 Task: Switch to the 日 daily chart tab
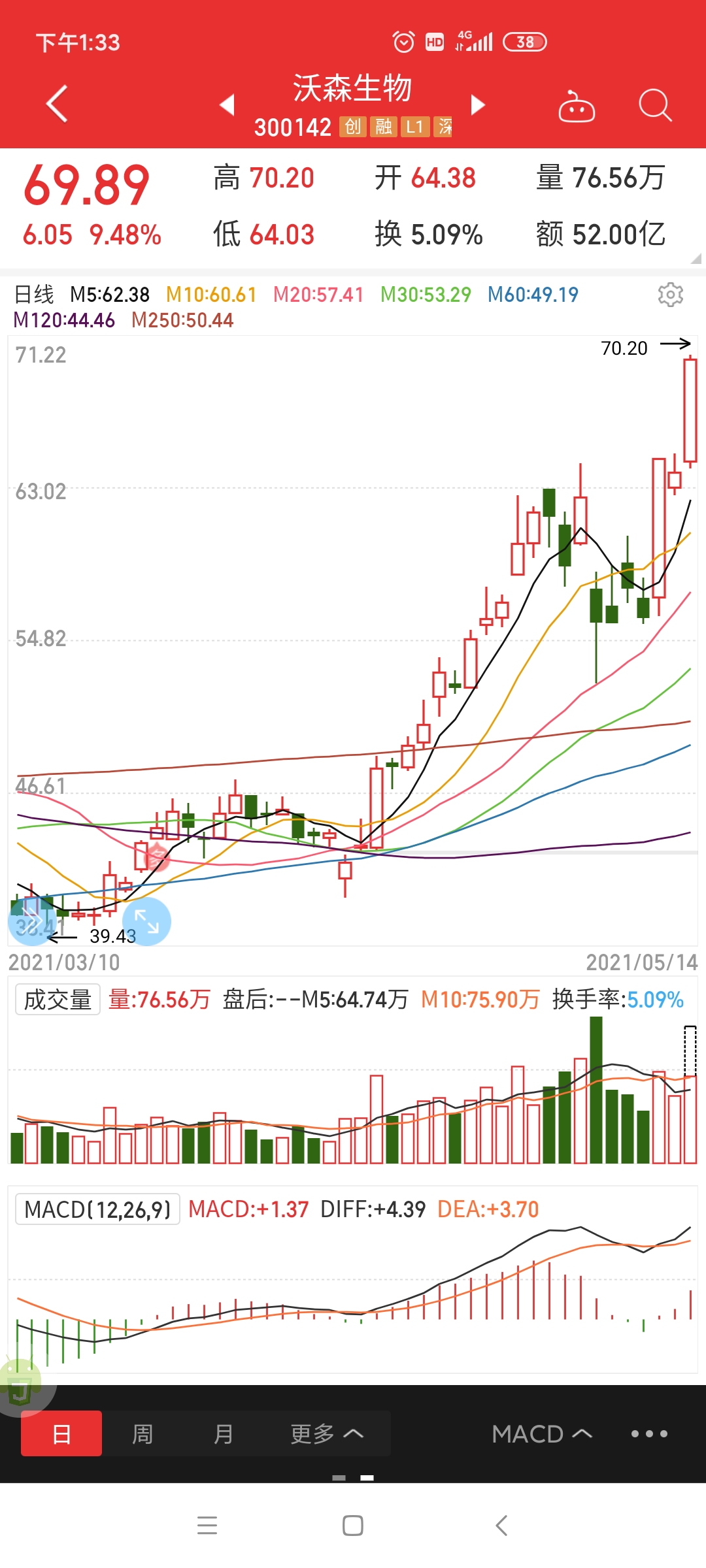pyautogui.click(x=61, y=1434)
